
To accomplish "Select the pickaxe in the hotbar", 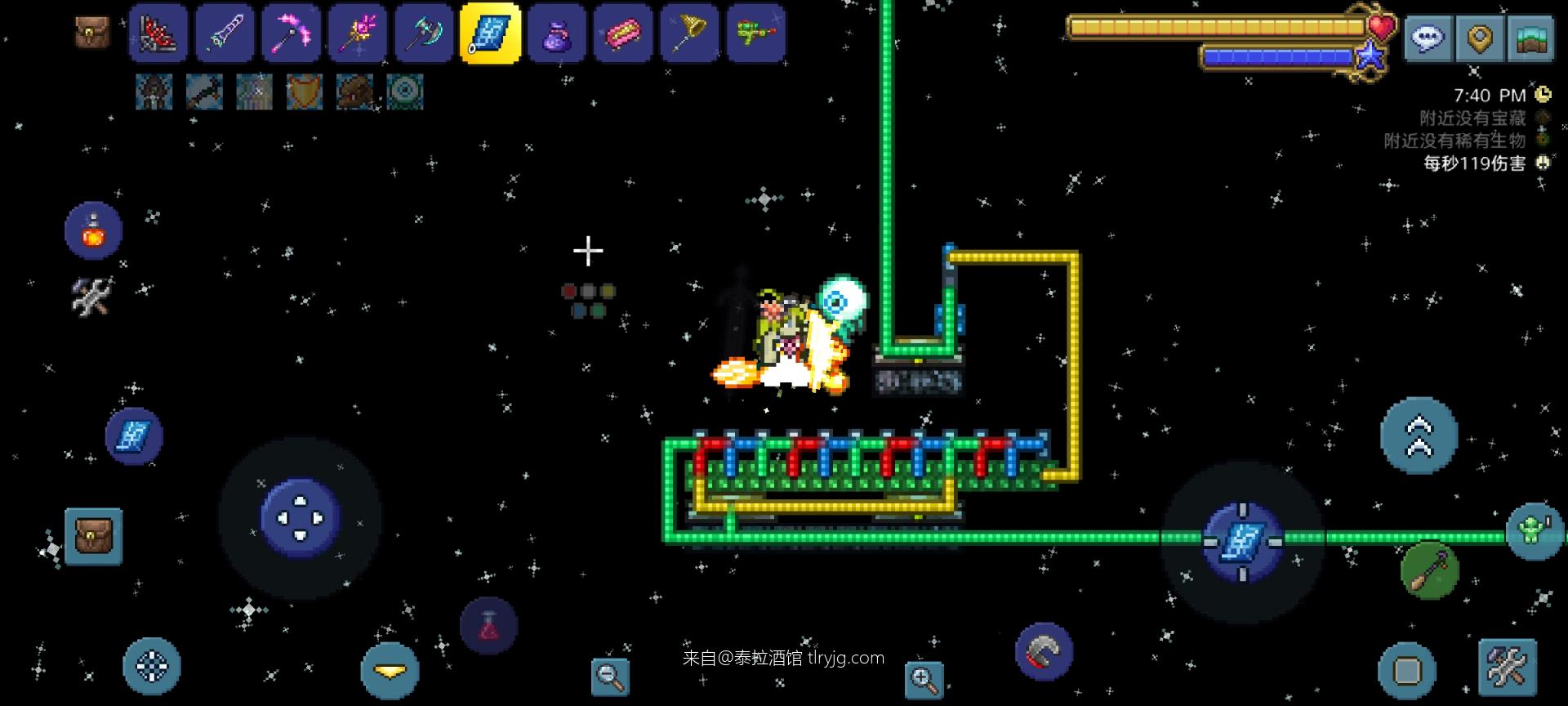I will pos(292,34).
